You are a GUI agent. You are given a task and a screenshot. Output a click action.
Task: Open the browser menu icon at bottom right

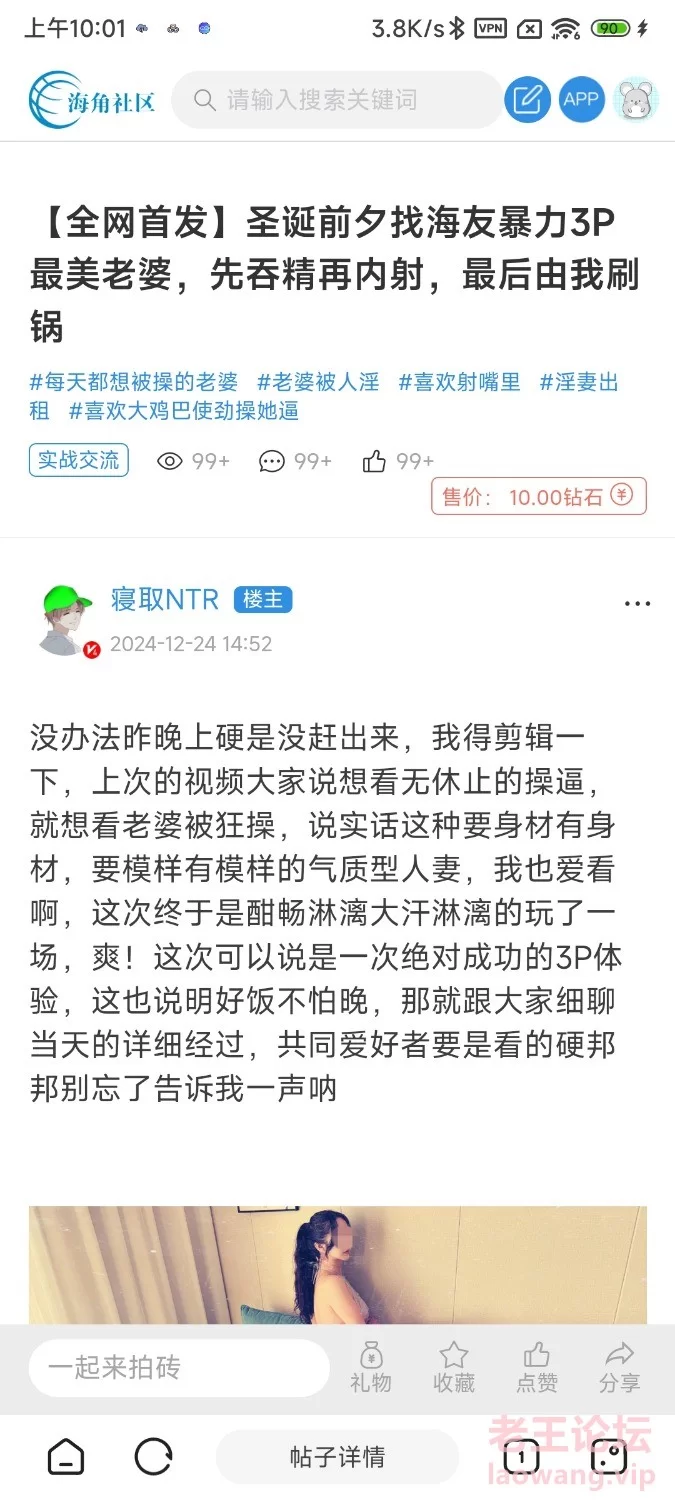[608, 1457]
